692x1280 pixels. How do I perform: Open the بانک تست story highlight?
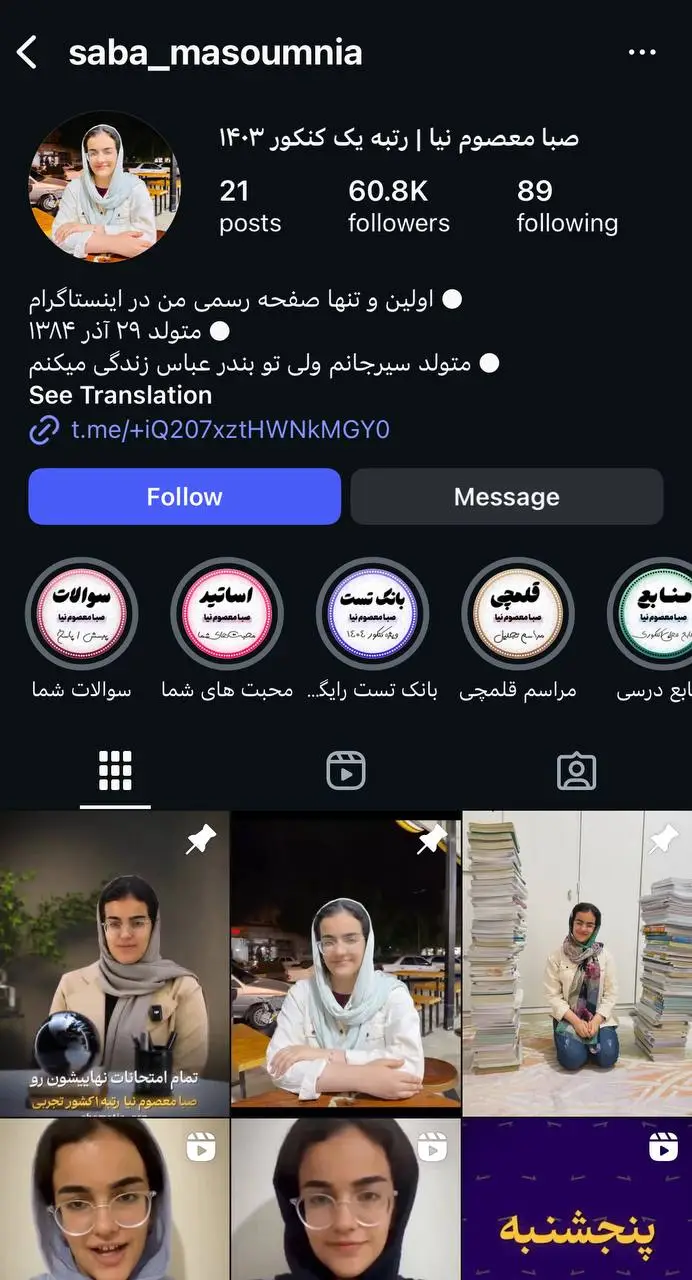click(x=372, y=613)
